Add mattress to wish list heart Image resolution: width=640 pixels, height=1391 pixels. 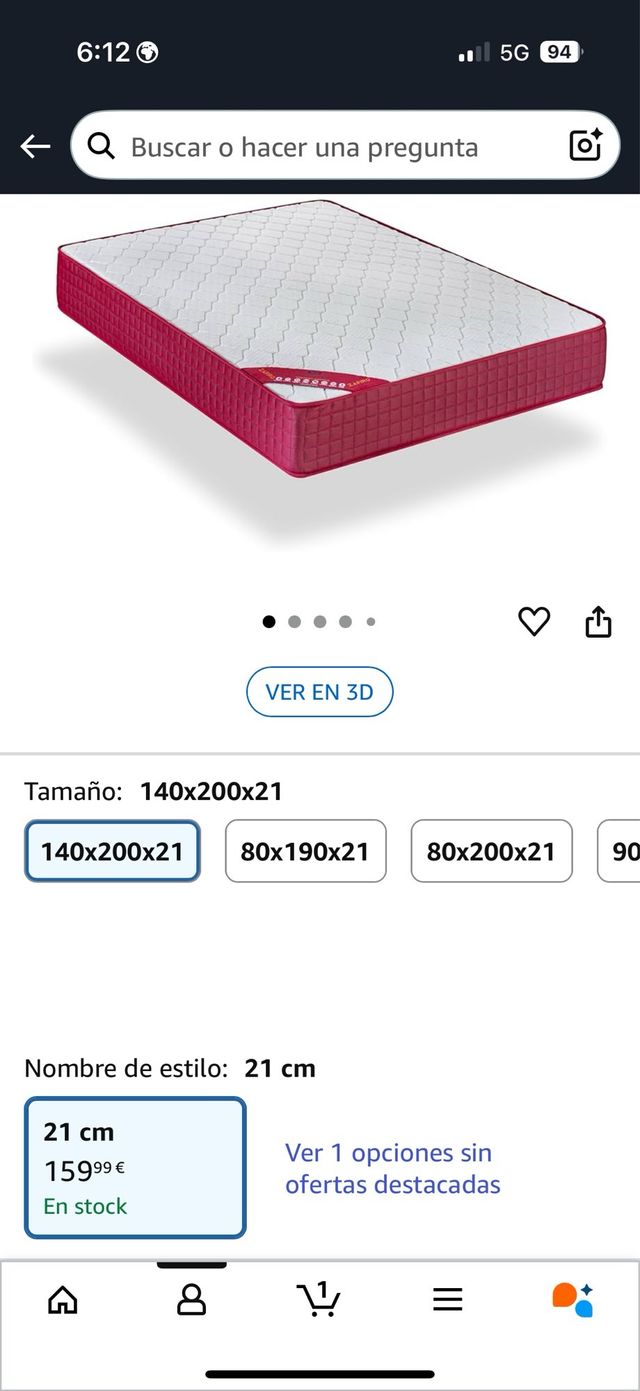(534, 622)
